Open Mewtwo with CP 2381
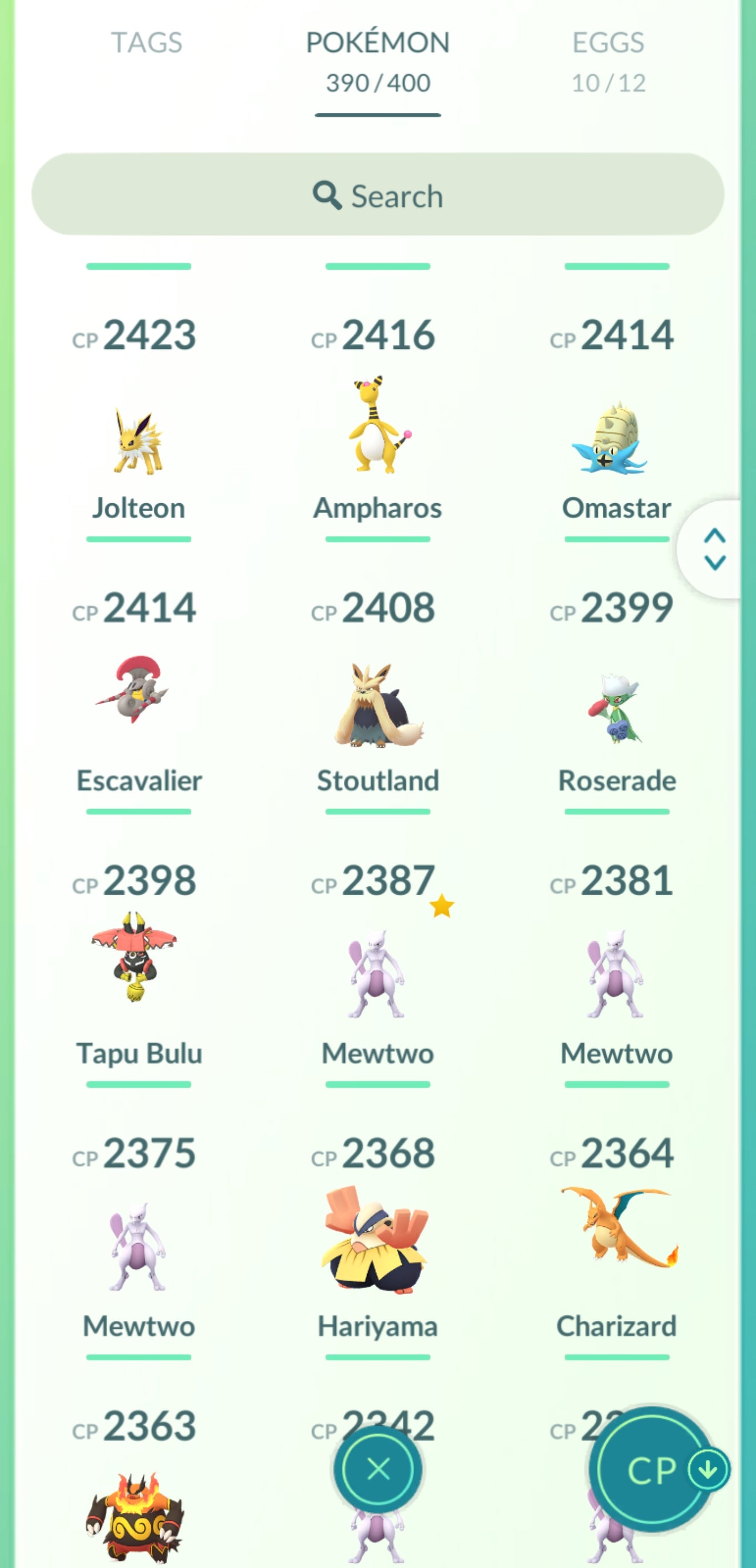Screen dimensions: 756x1568 [616, 974]
